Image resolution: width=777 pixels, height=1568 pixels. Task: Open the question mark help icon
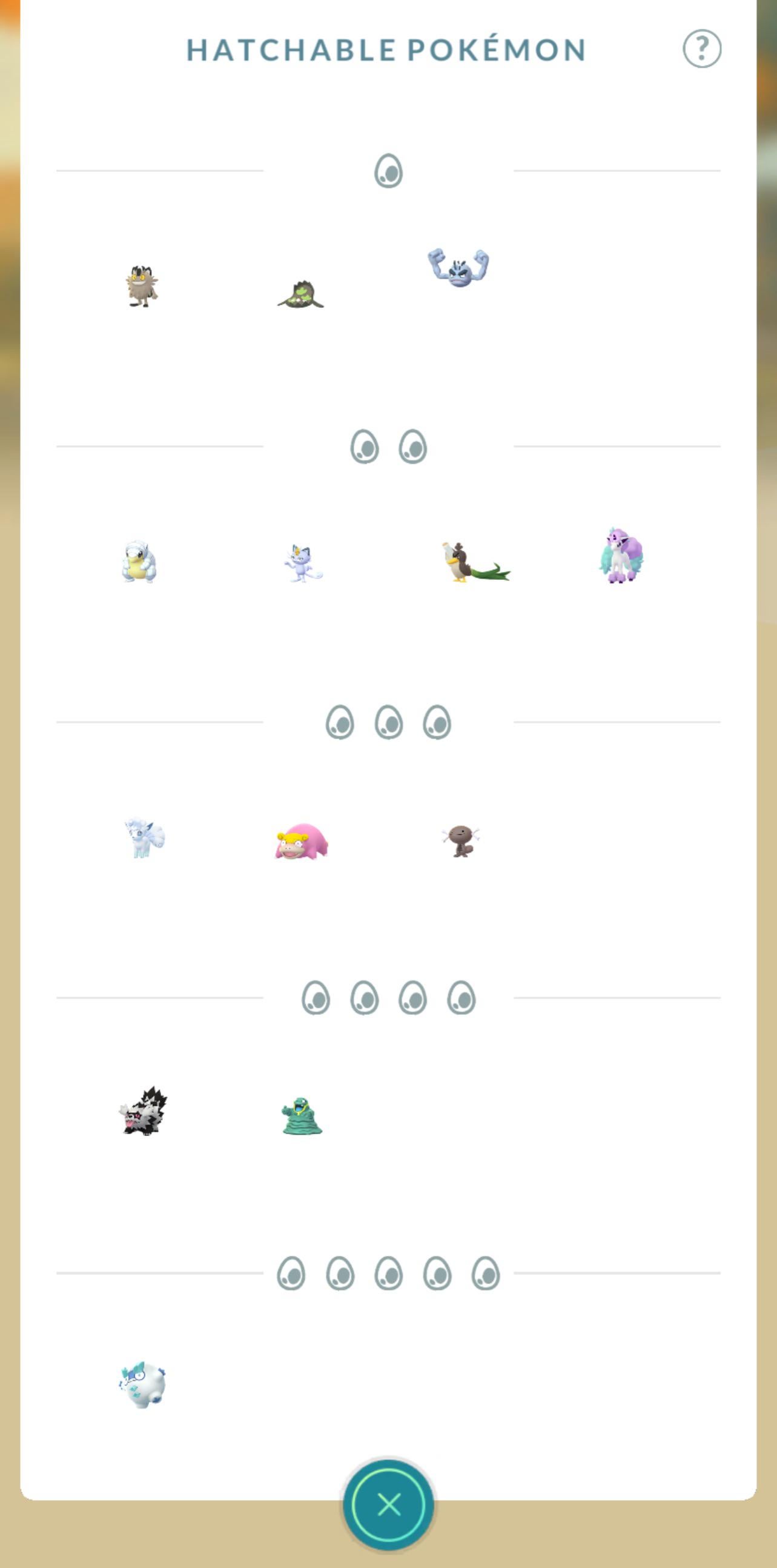[701, 48]
